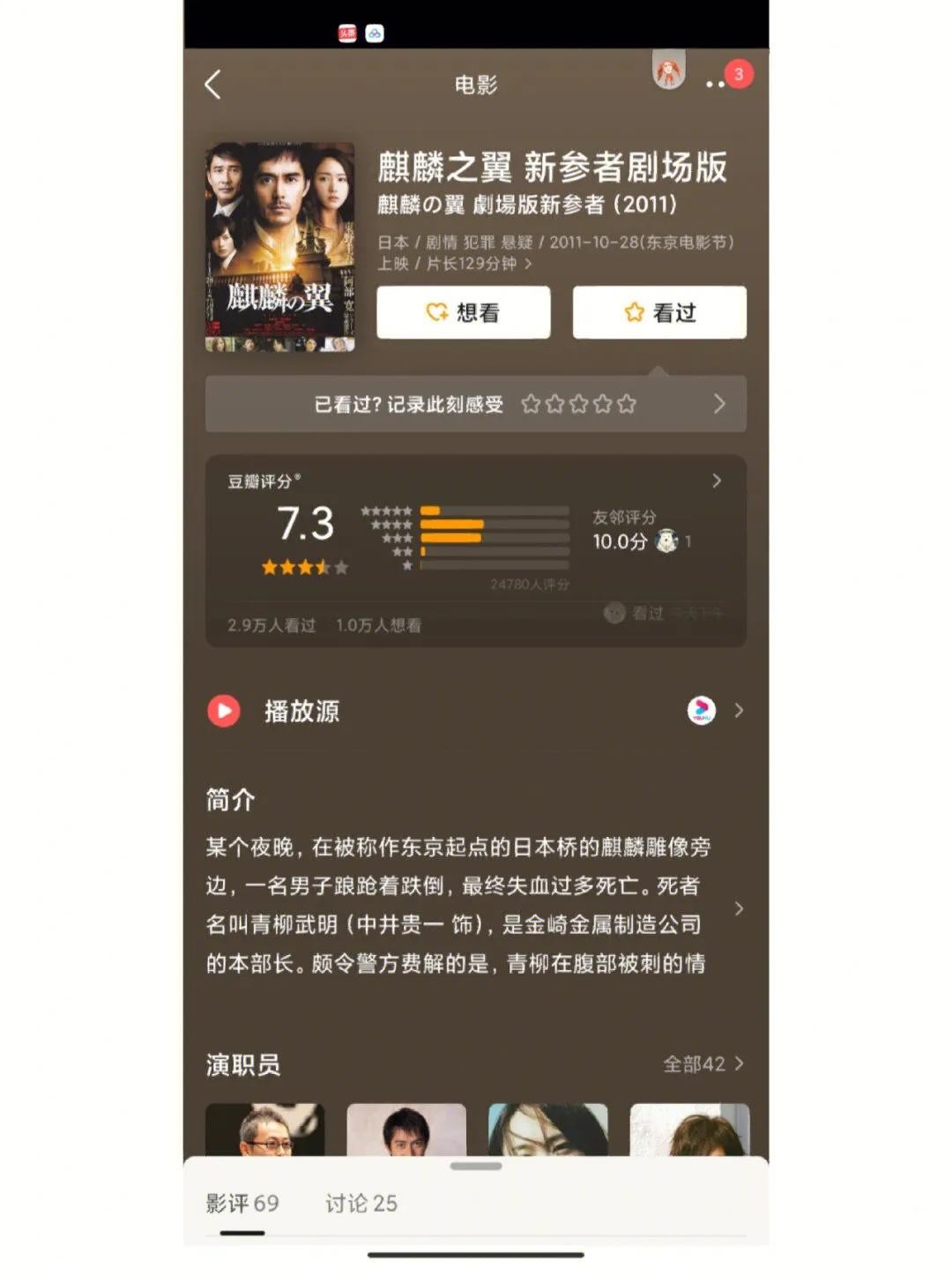Mark movie as 想看
Viewport: 952px width, 1269px height.
464,312
